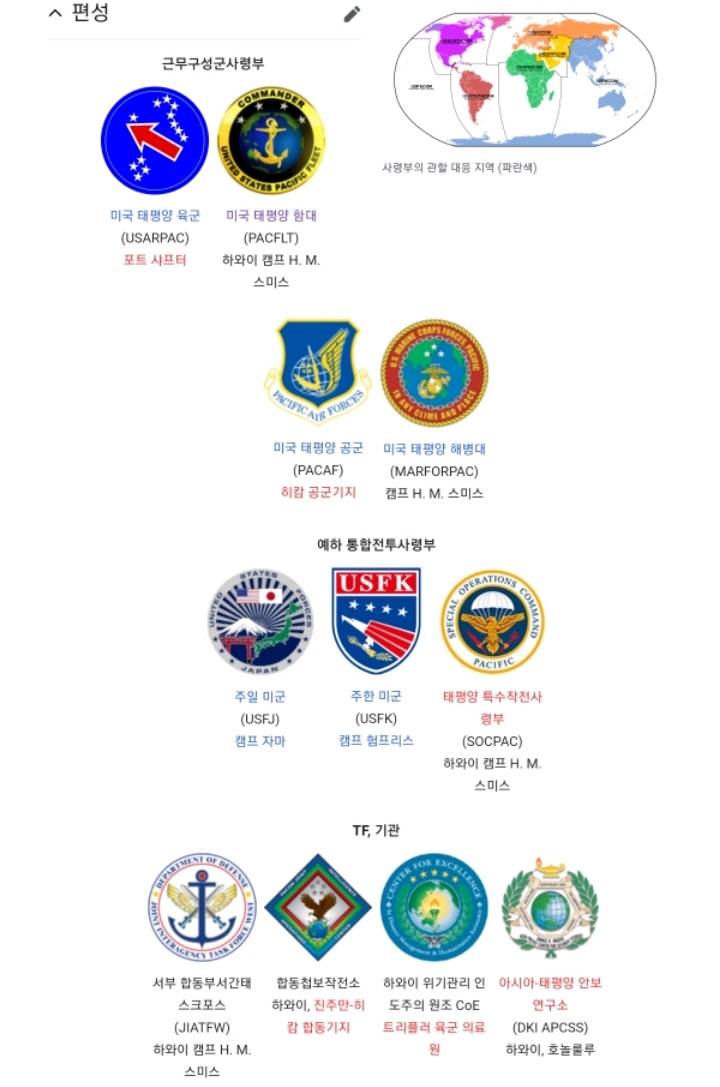This screenshot has height=1087, width=720.
Task: View the USFK emblem image
Action: coord(376,621)
